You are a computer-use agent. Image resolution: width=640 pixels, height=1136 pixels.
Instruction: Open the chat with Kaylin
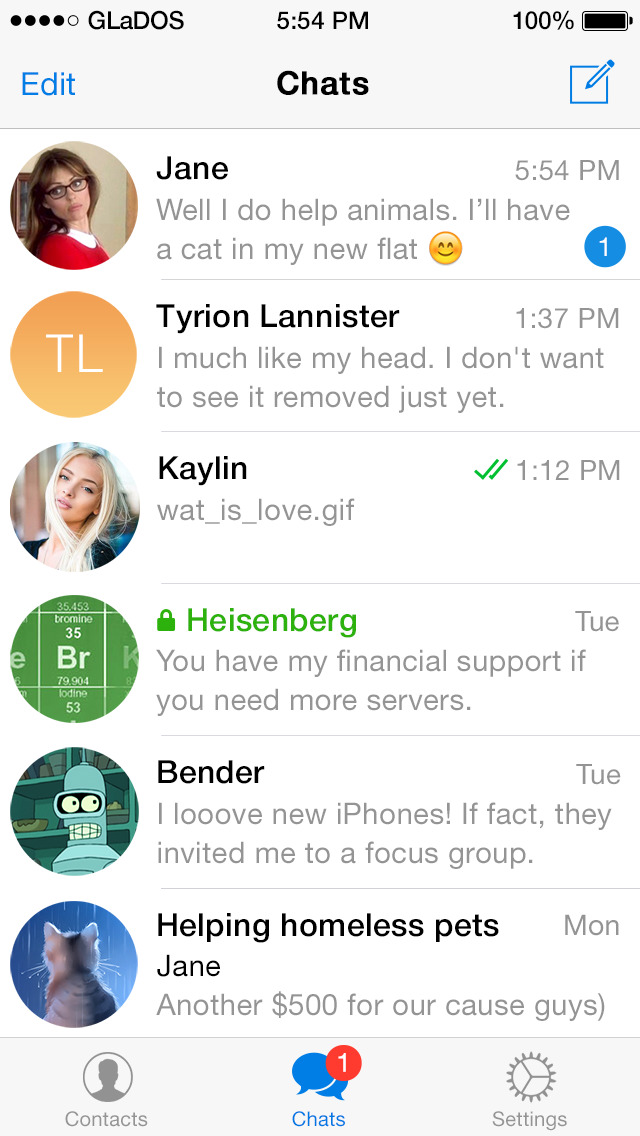380,508
